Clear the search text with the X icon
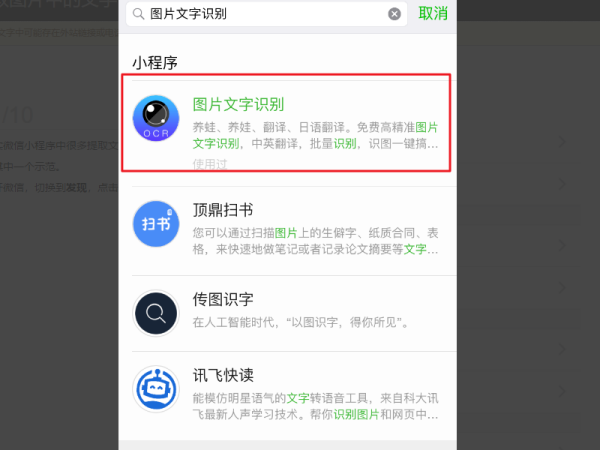This screenshot has height=450, width=600. point(395,14)
